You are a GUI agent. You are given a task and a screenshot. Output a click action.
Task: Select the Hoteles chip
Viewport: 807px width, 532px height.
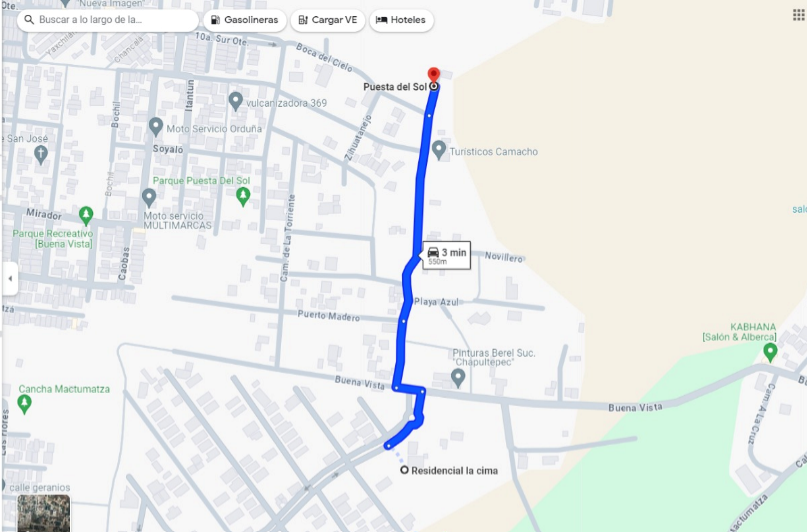click(x=400, y=20)
